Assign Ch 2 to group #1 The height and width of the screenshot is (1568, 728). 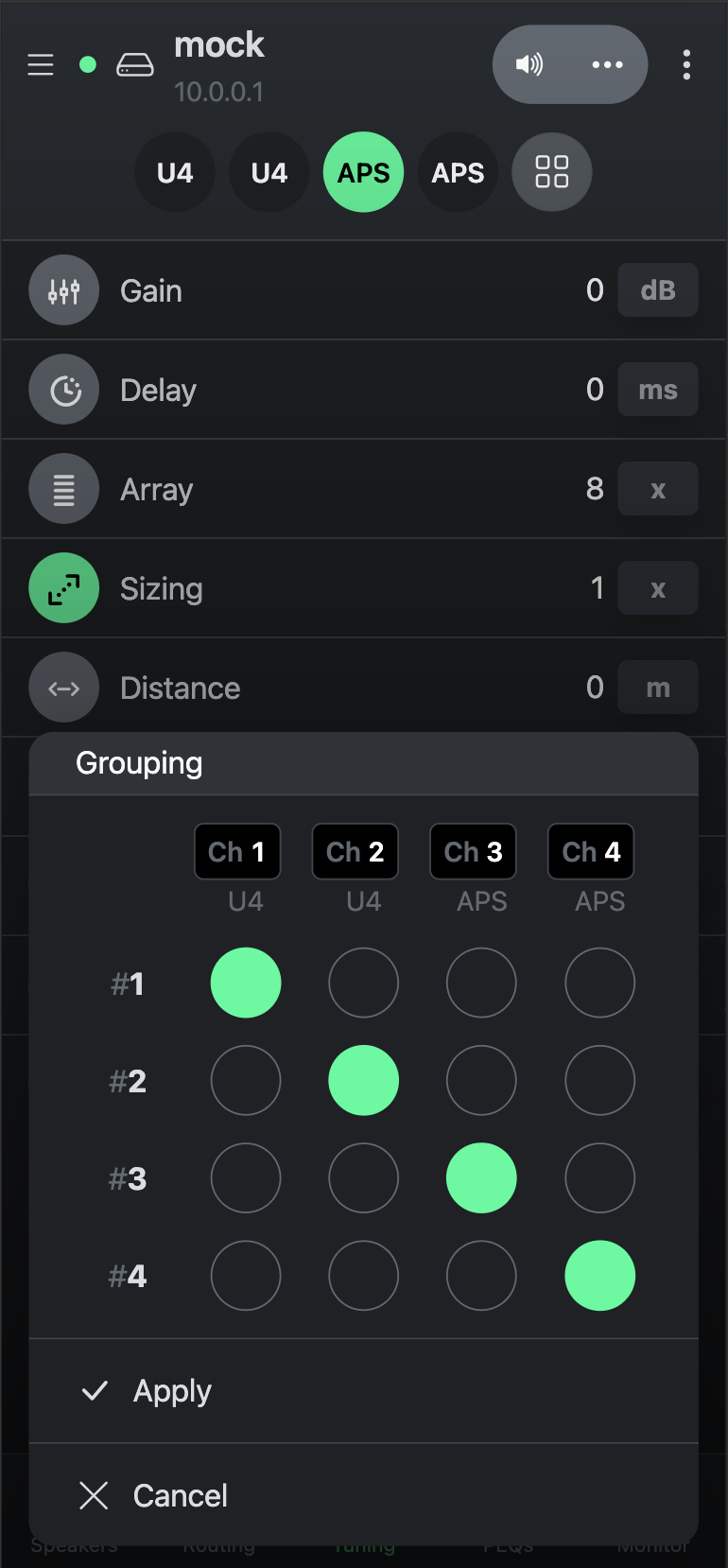363,983
